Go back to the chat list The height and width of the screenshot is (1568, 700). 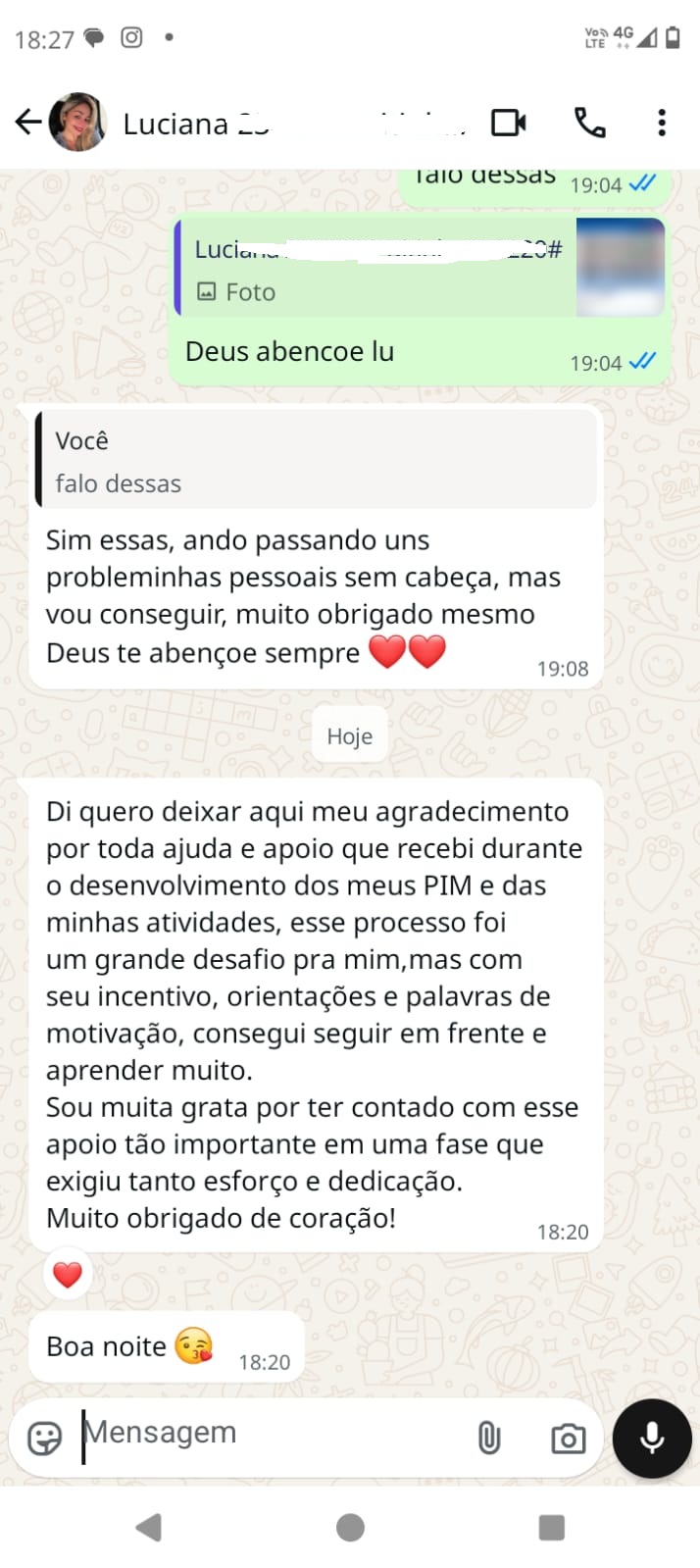27,123
